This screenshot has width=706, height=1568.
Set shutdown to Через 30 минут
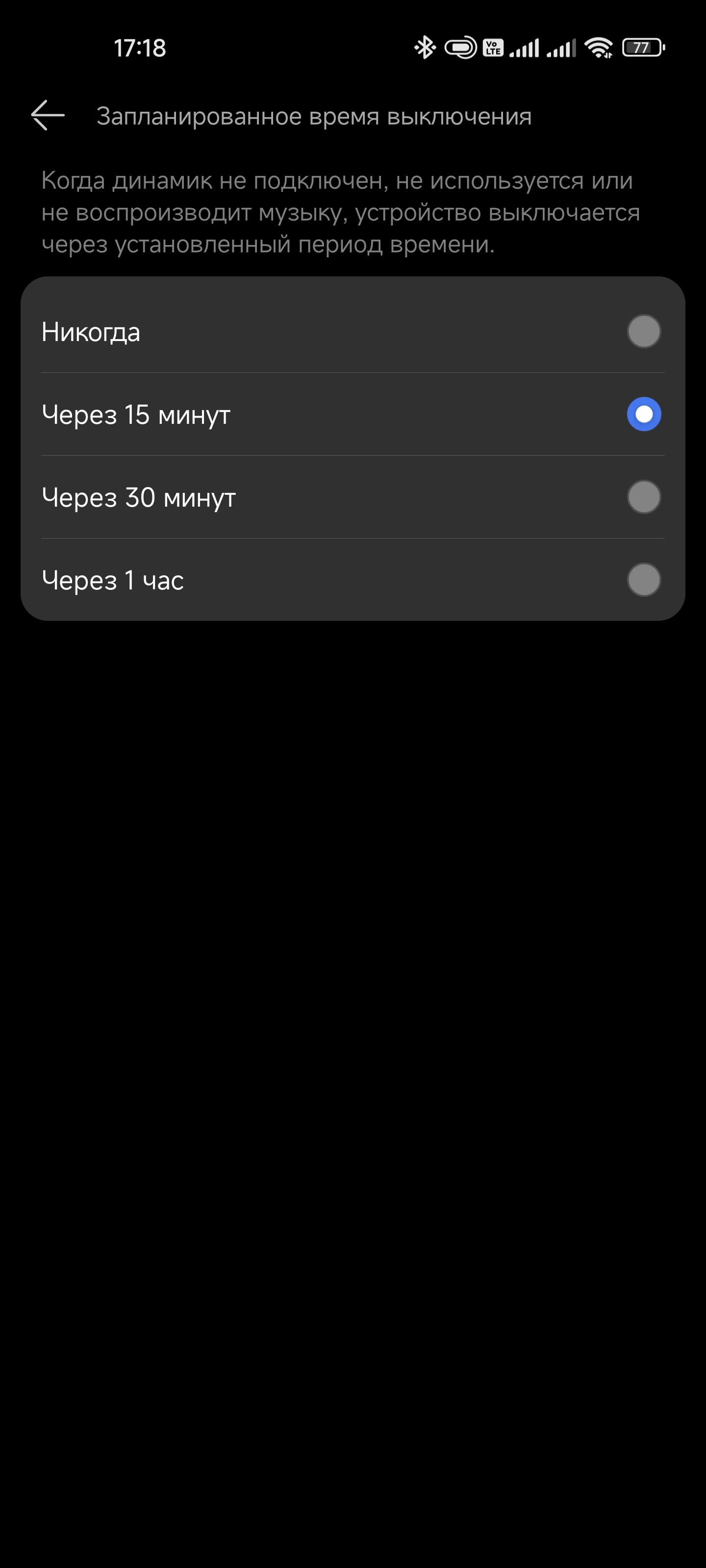(x=353, y=497)
